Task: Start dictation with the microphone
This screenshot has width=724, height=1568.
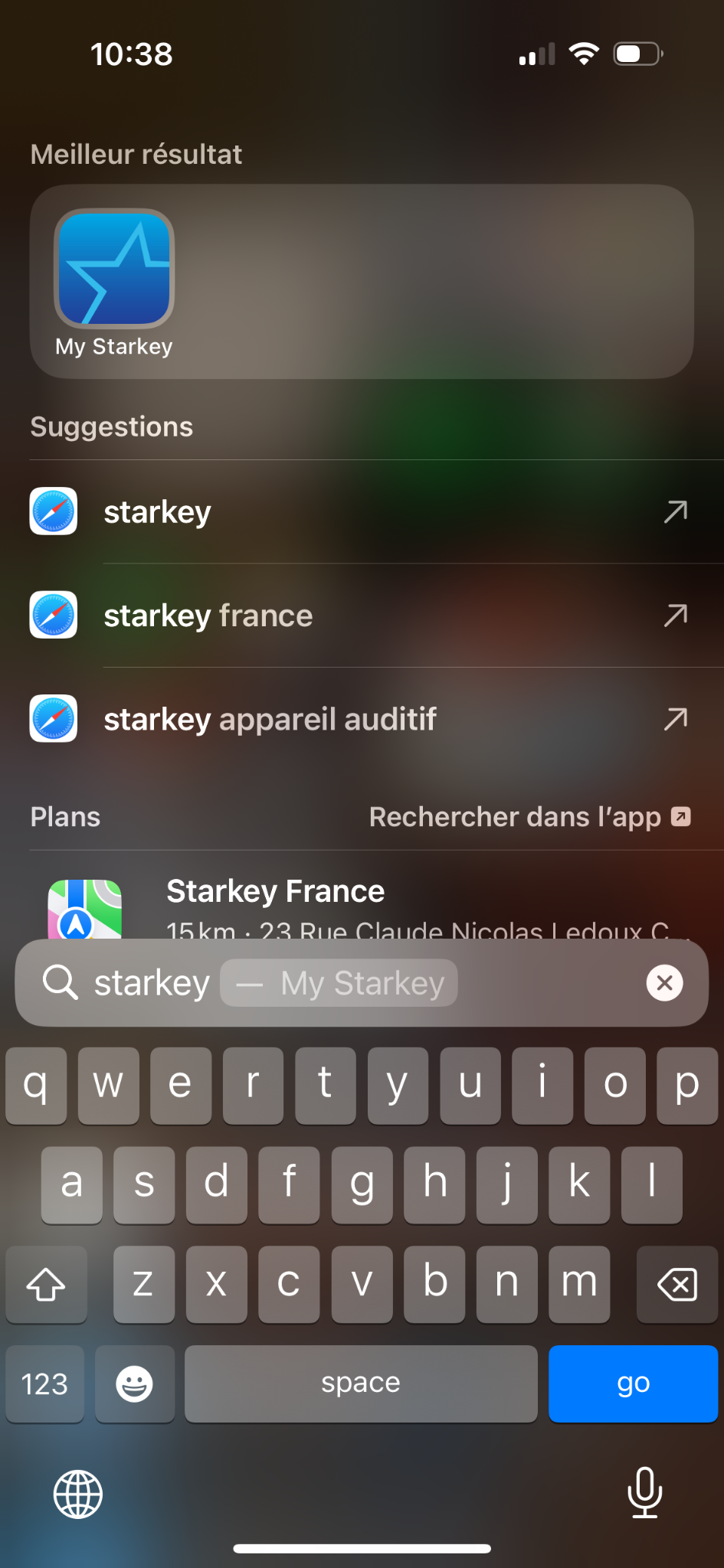Action: coord(644,1492)
